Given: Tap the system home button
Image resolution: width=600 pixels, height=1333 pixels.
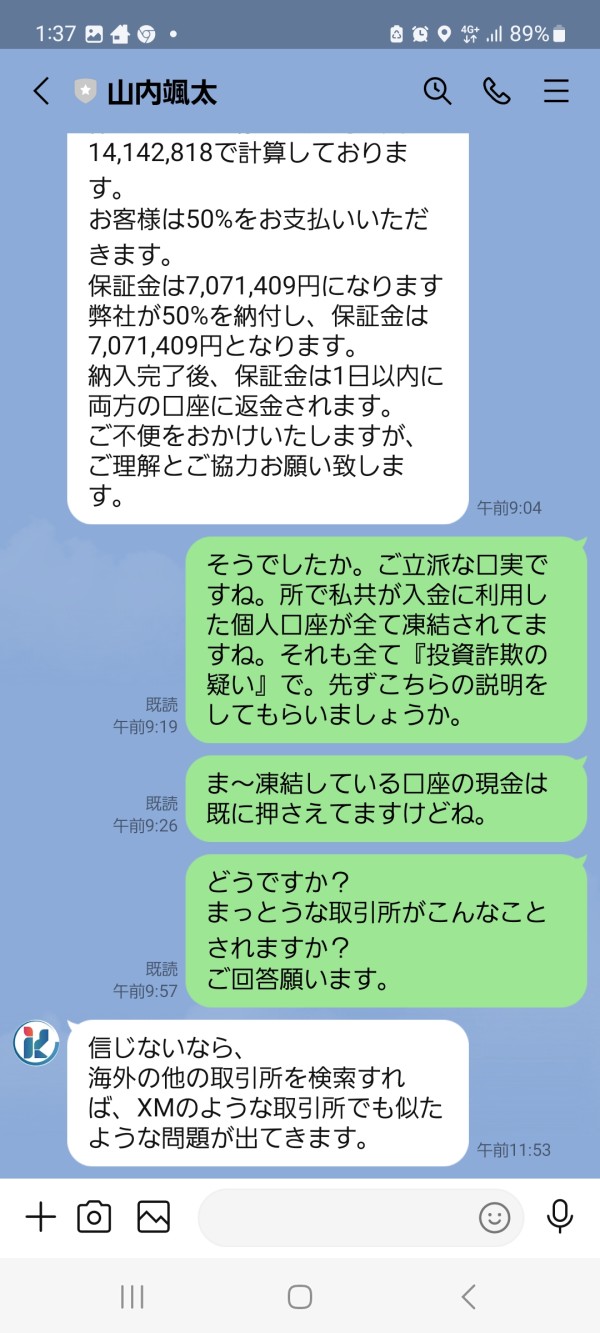Looking at the screenshot, I should click(x=300, y=1297).
